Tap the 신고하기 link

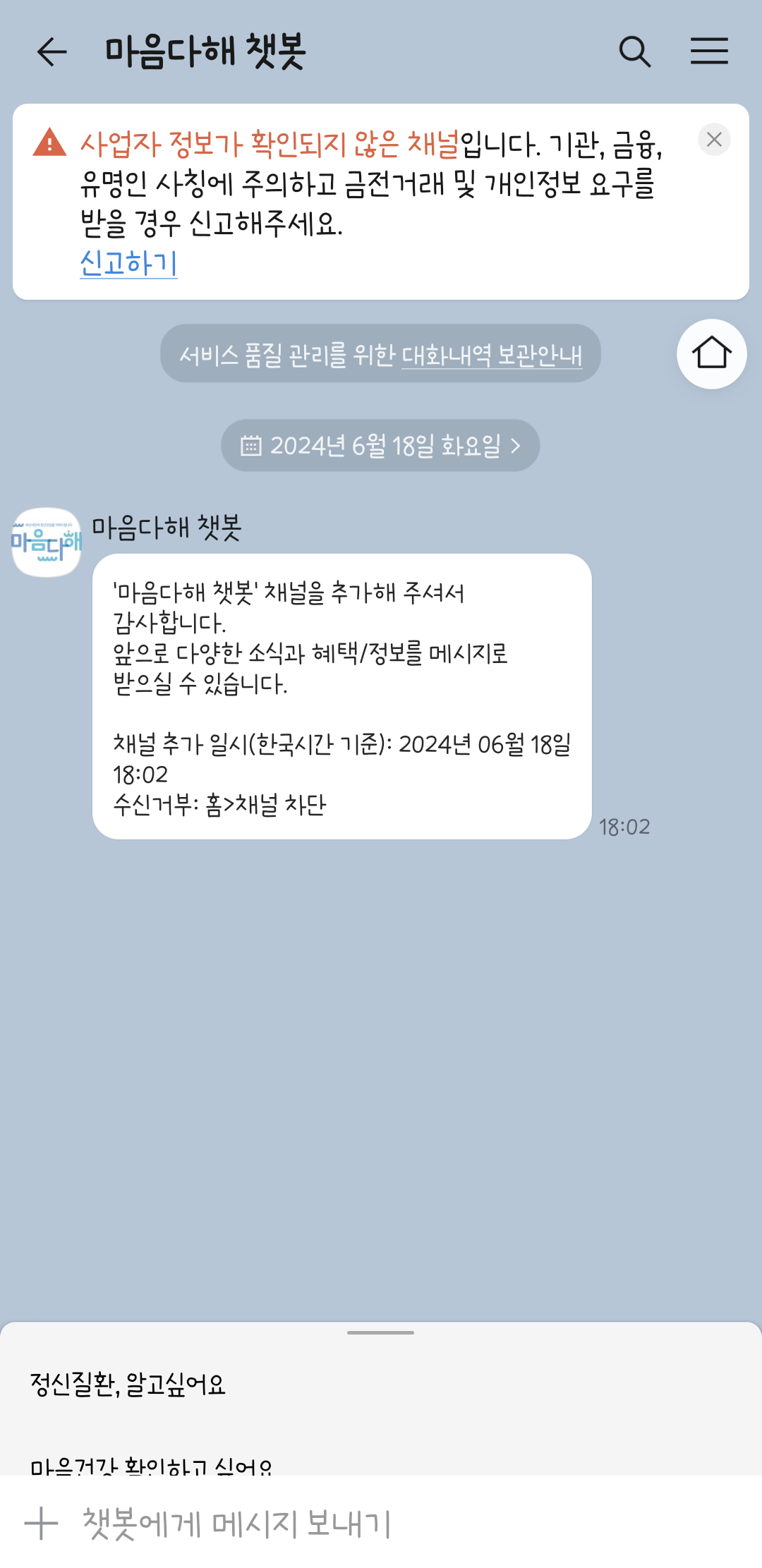pos(128,263)
